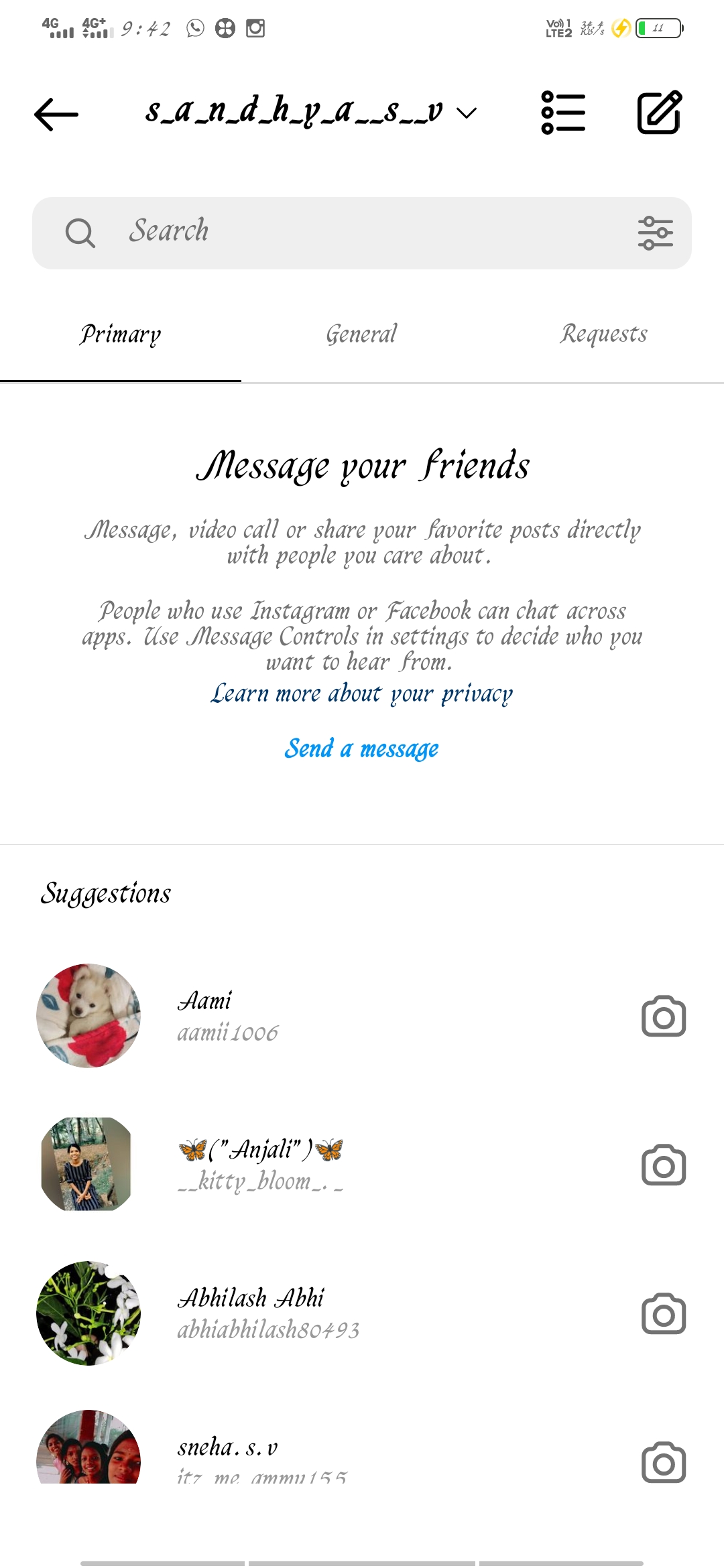This screenshot has width=724, height=1568.
Task: Go back using the top-left arrow
Action: coord(56,114)
